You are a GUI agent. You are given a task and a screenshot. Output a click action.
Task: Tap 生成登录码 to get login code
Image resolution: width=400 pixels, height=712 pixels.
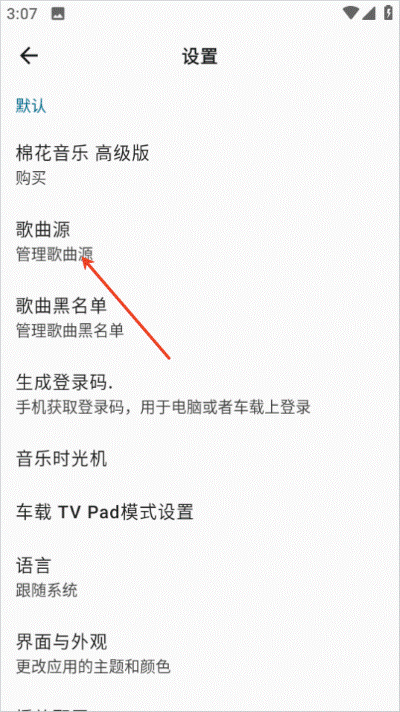(x=200, y=393)
